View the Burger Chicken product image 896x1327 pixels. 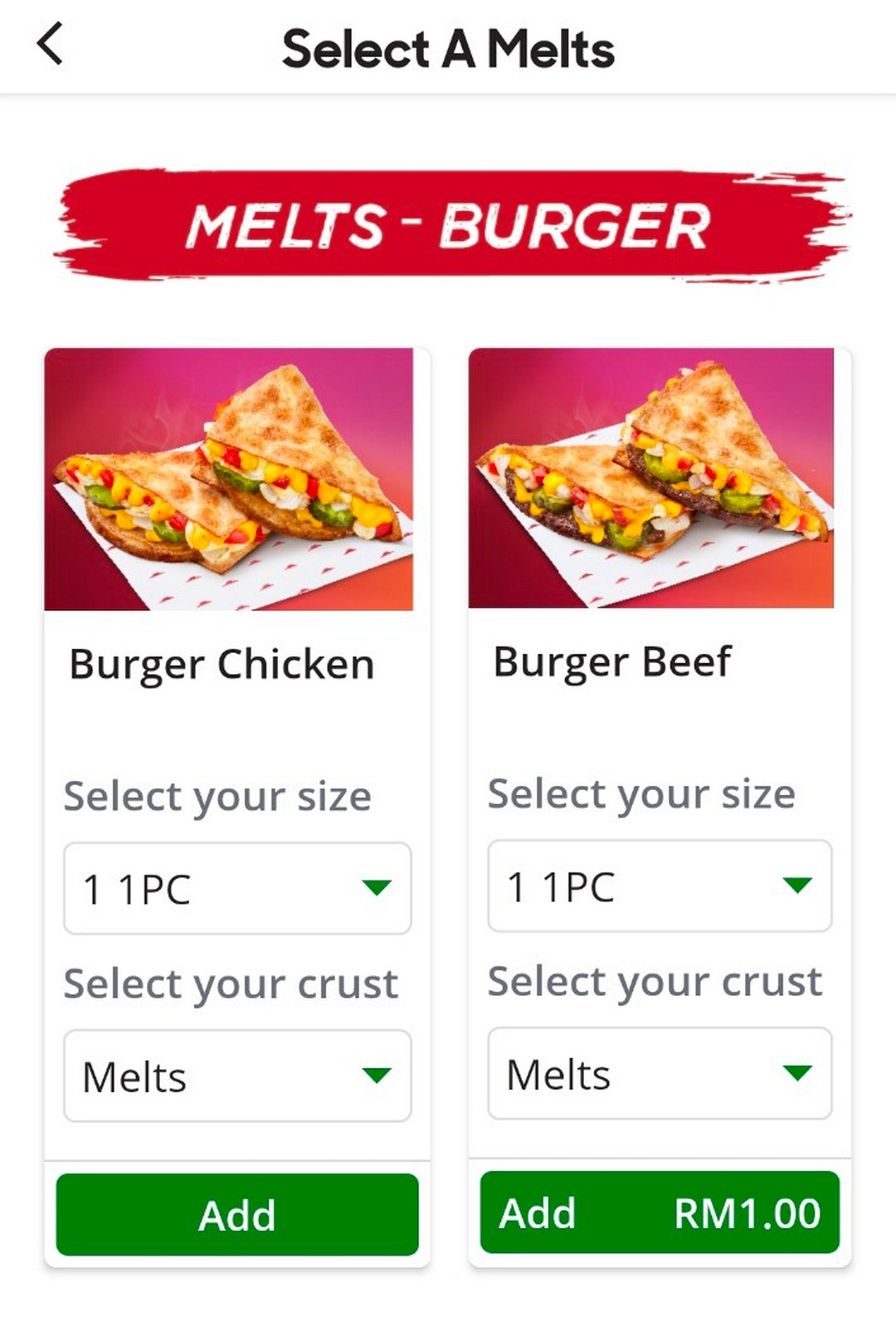(229, 479)
